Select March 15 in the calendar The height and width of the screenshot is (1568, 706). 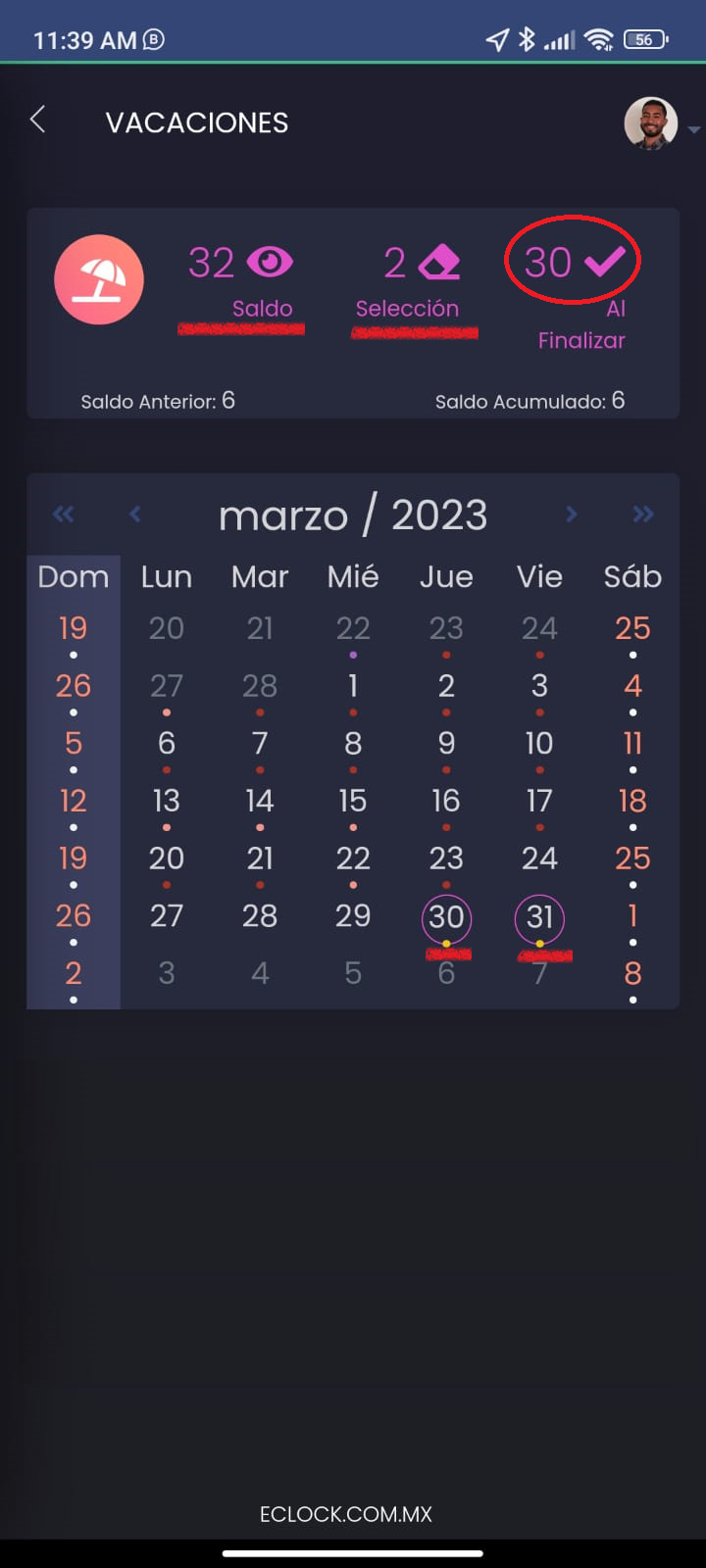(353, 801)
